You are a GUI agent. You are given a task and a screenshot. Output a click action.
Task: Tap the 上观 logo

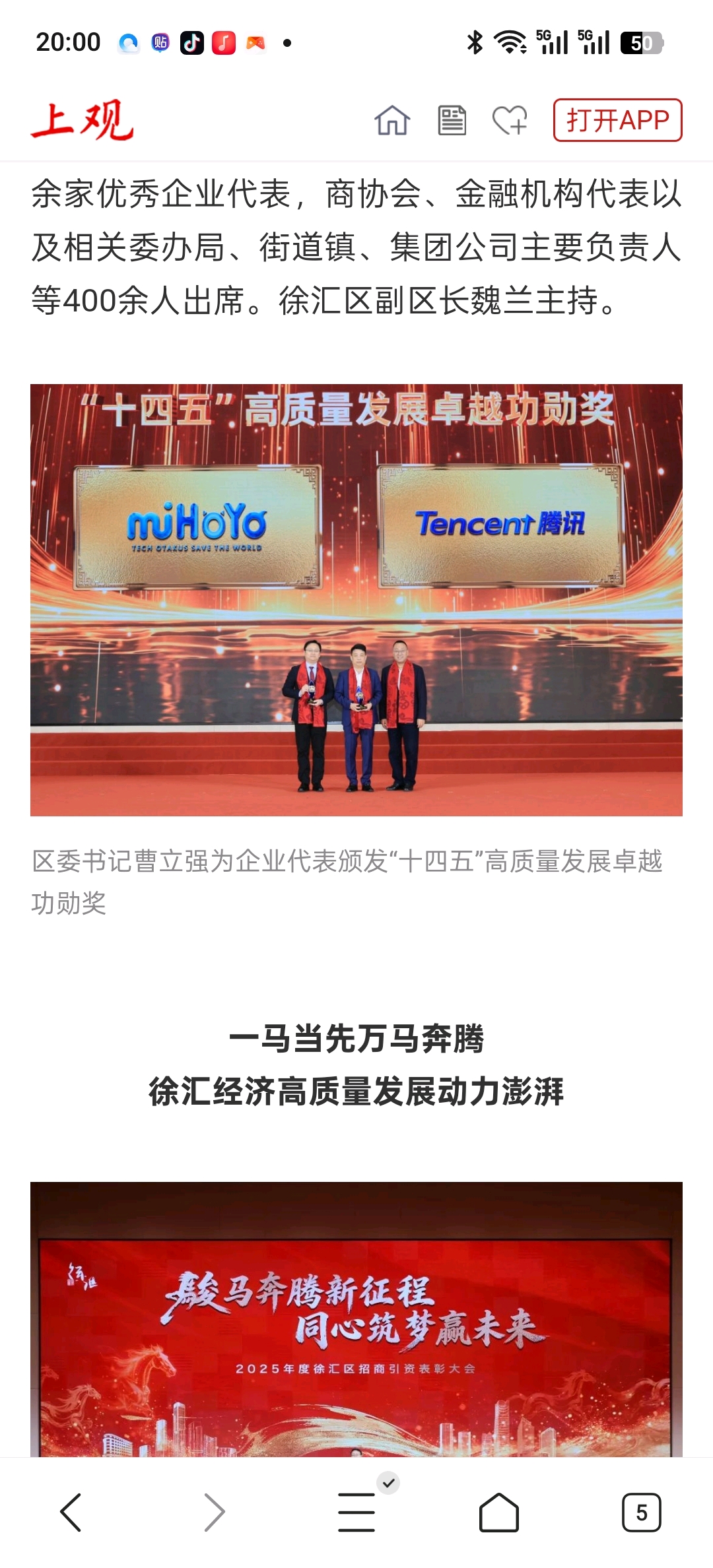[82, 120]
